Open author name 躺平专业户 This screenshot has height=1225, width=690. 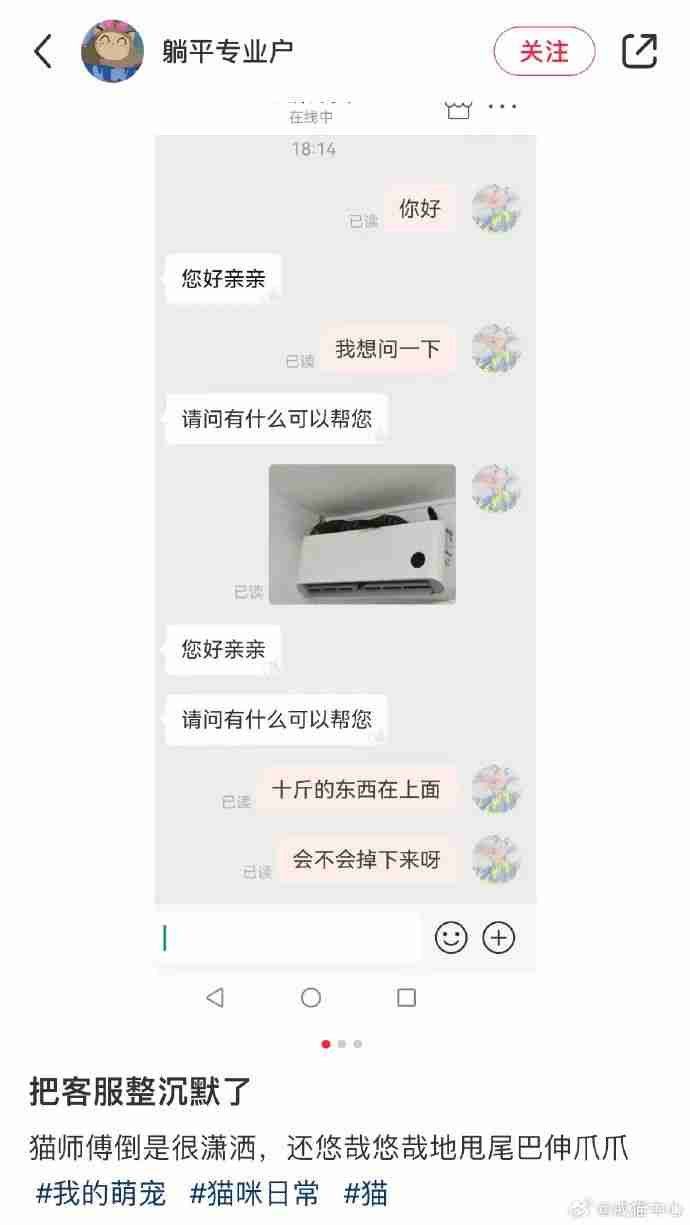(227, 51)
